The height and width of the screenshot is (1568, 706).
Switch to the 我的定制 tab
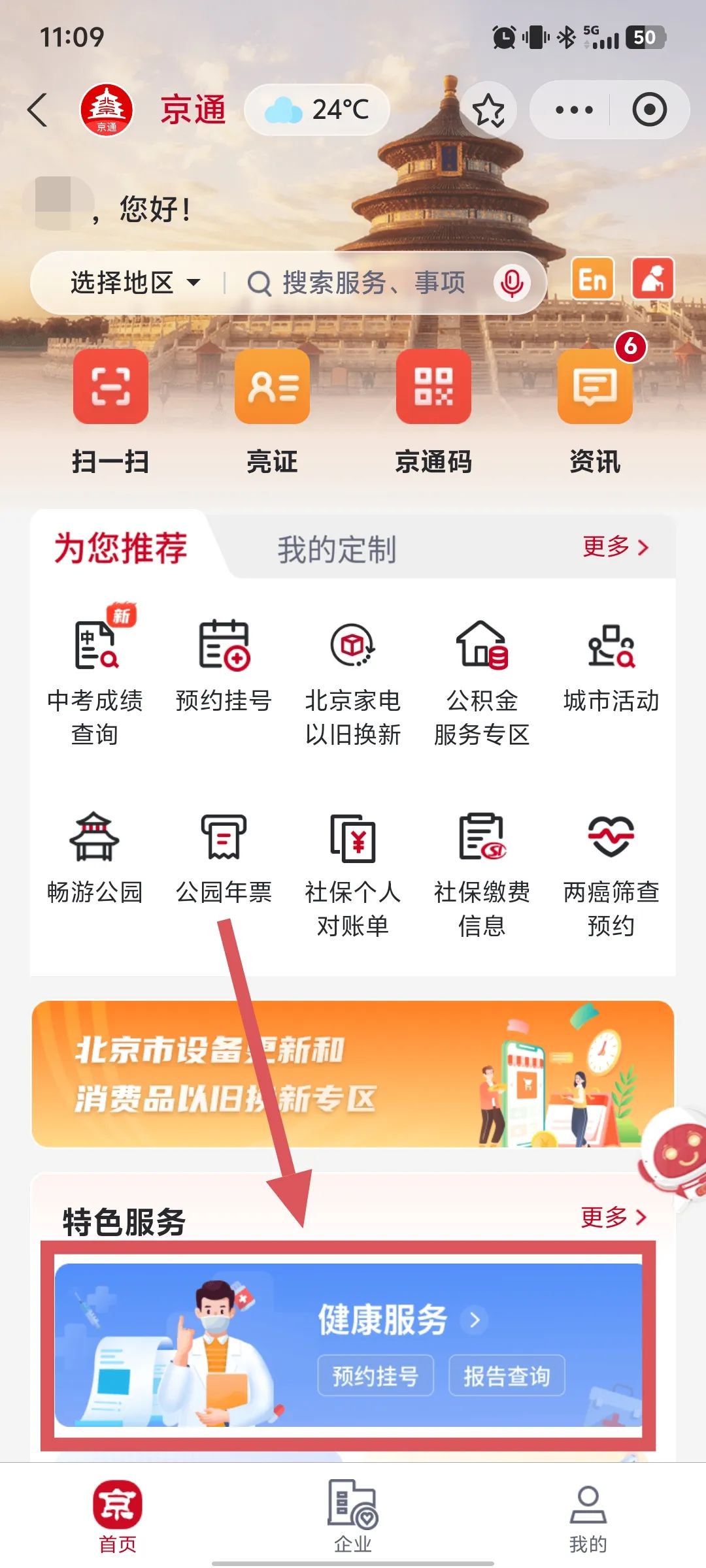(337, 549)
